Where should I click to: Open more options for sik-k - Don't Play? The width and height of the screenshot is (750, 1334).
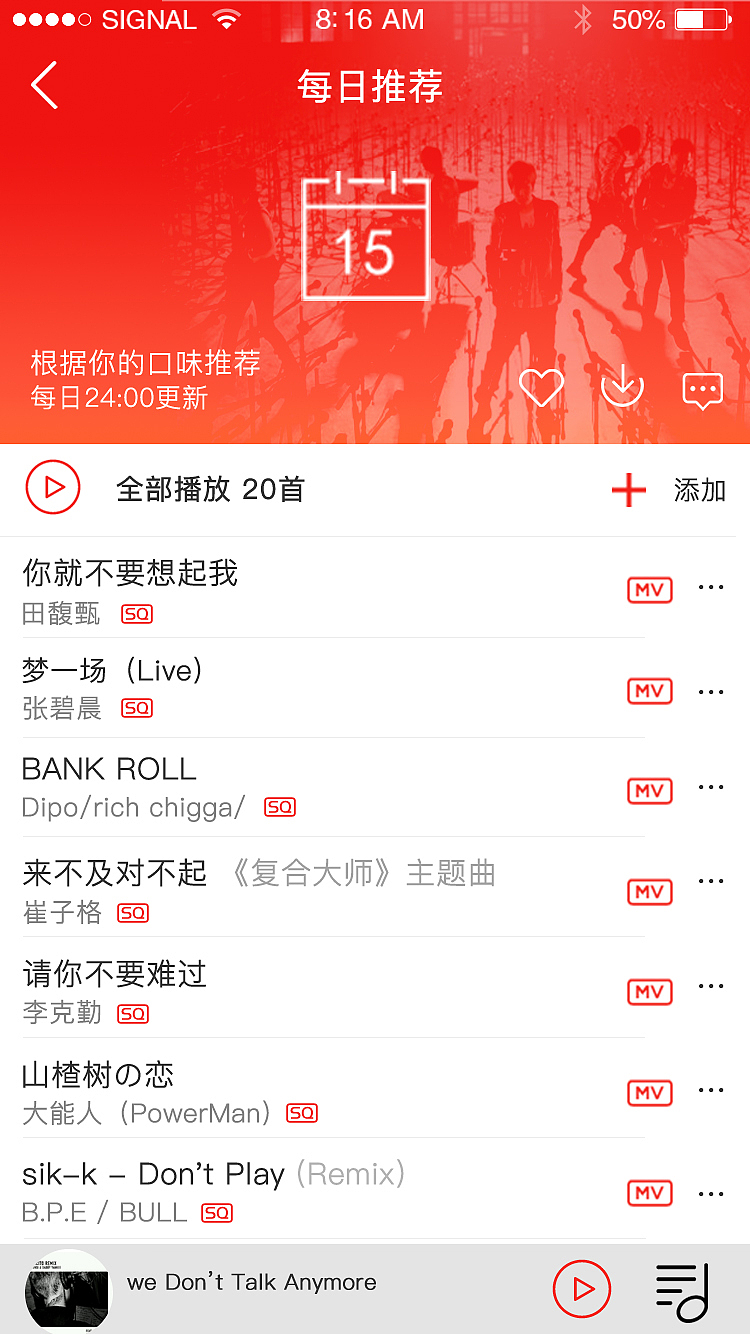tap(711, 1193)
